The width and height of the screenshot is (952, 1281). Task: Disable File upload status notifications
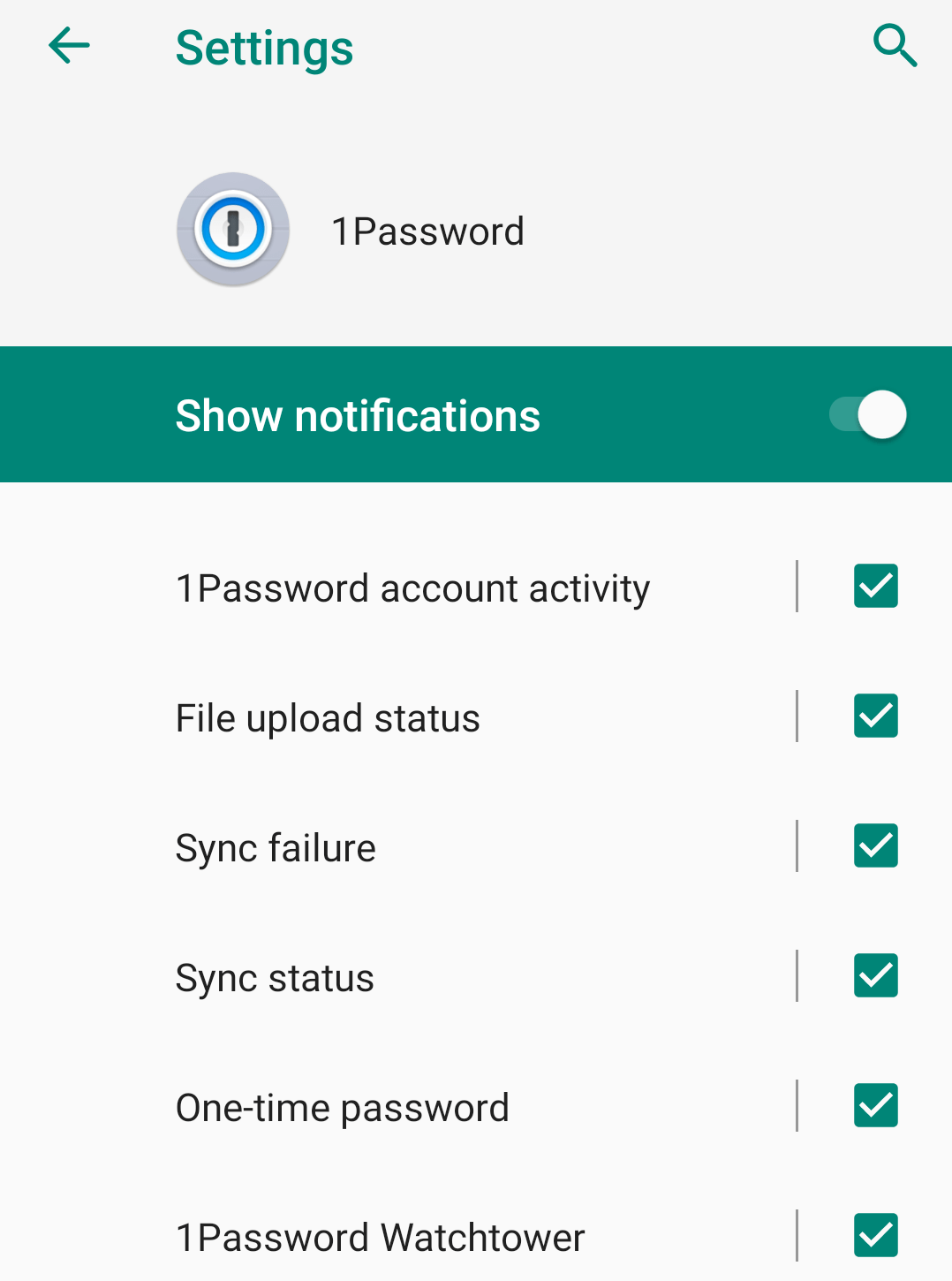coord(875,716)
